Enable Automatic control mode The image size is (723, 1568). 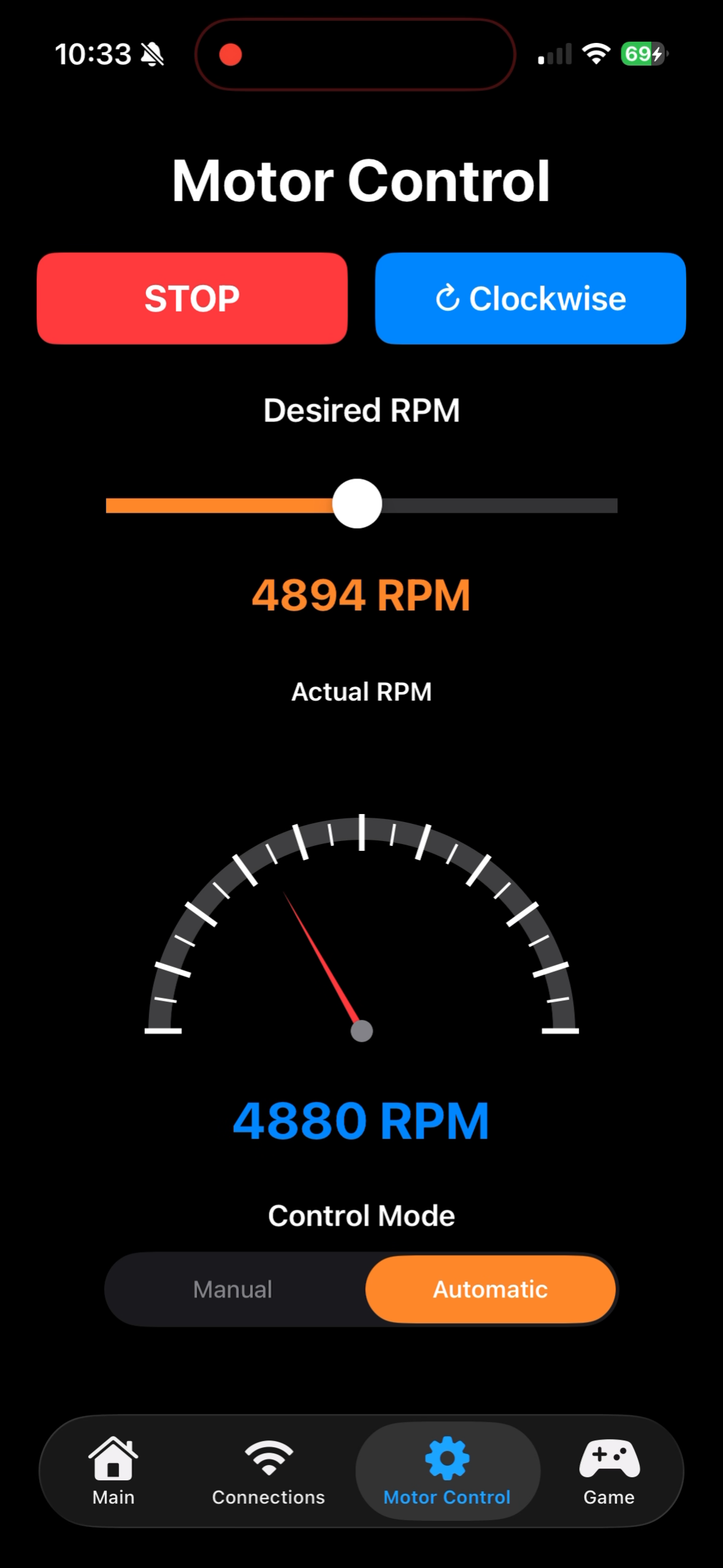point(490,1289)
